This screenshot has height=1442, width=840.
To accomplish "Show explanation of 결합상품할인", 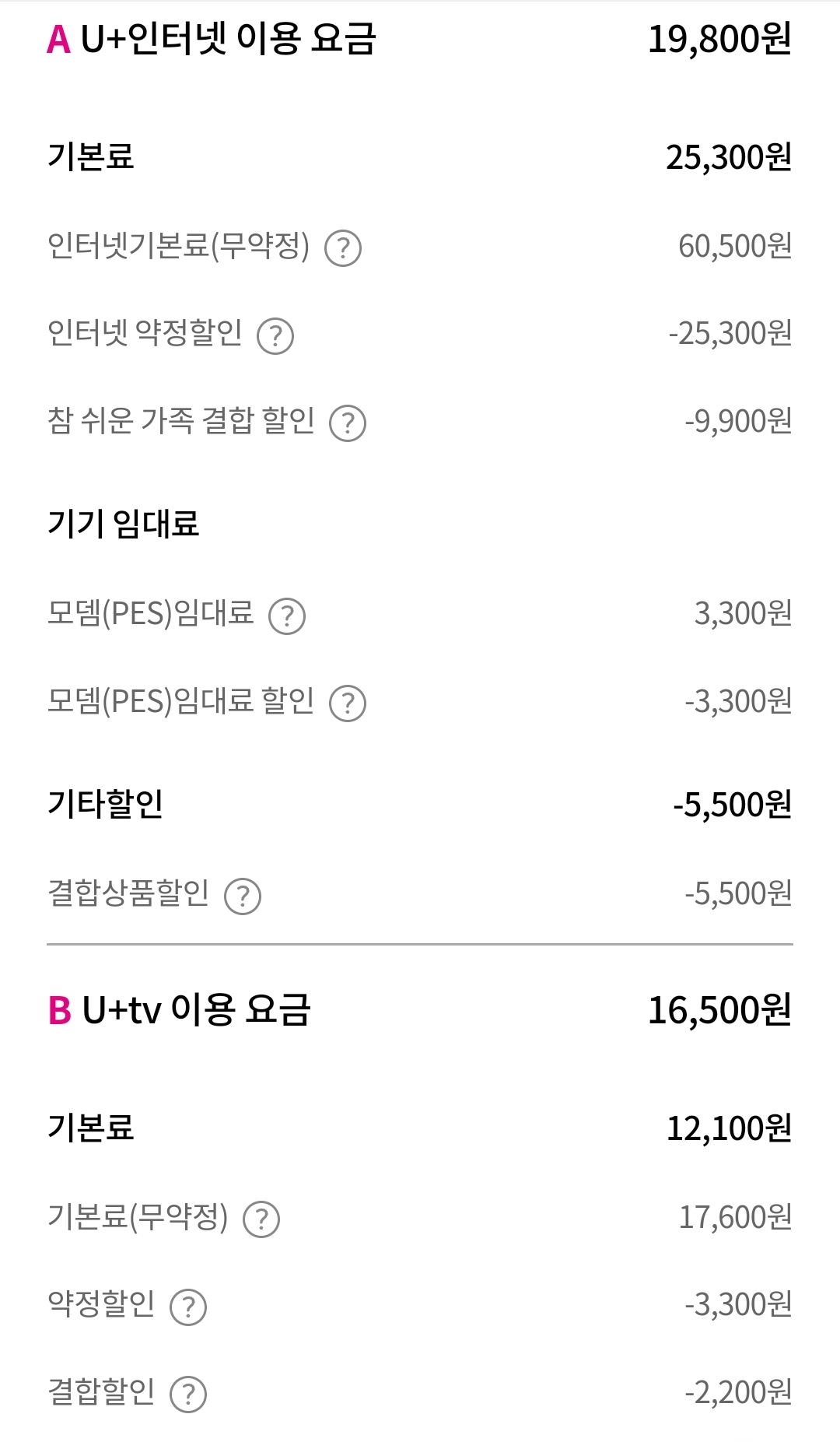I will tap(243, 896).
